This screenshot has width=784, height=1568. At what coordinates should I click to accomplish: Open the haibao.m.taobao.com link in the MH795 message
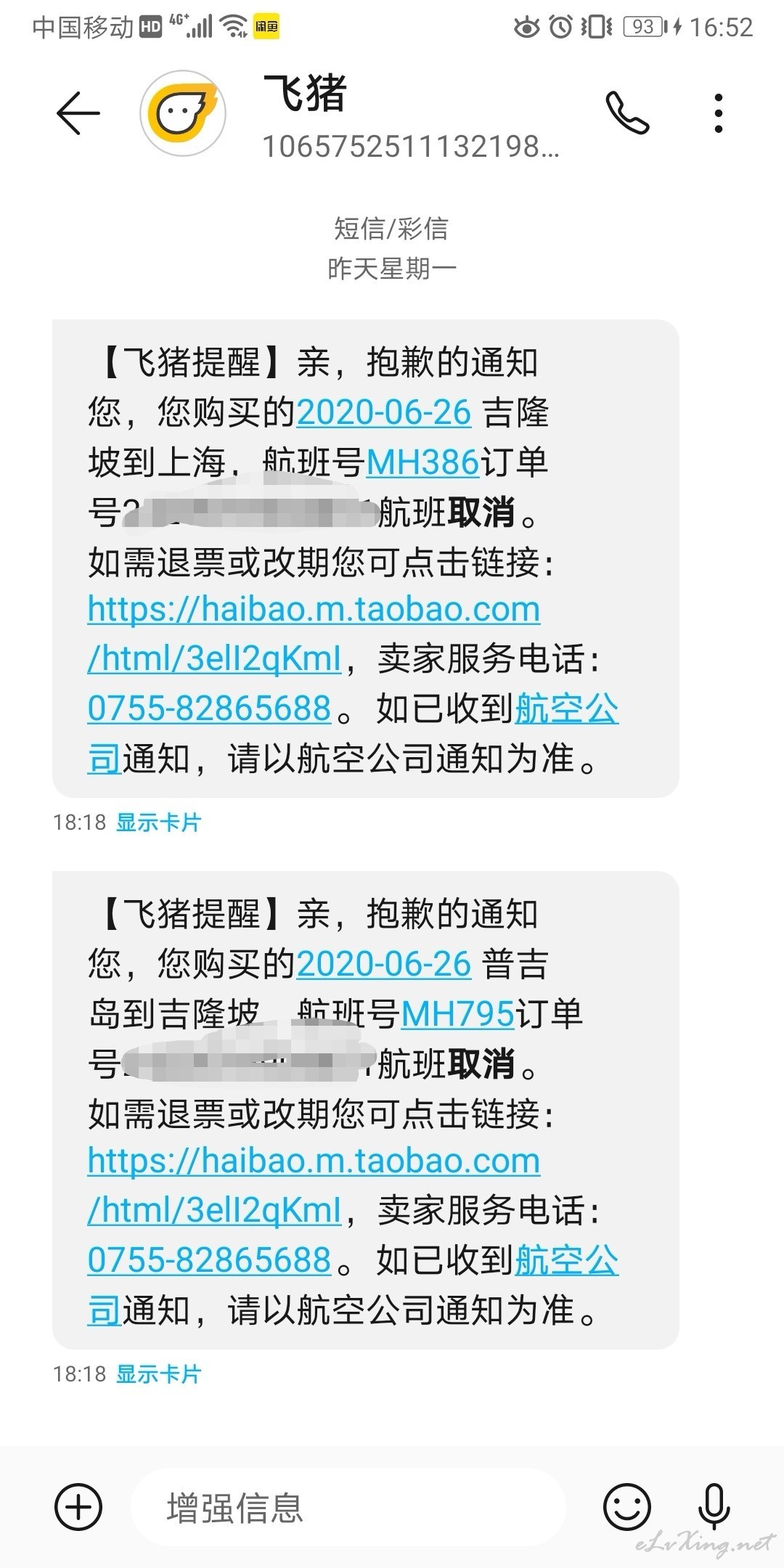point(314,1161)
